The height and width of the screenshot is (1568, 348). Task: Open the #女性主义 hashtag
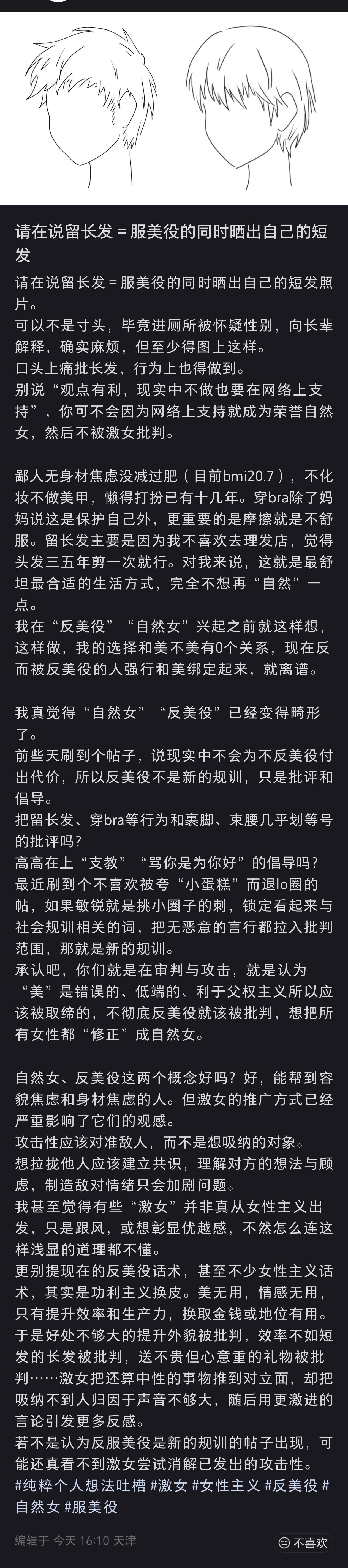point(225,1485)
